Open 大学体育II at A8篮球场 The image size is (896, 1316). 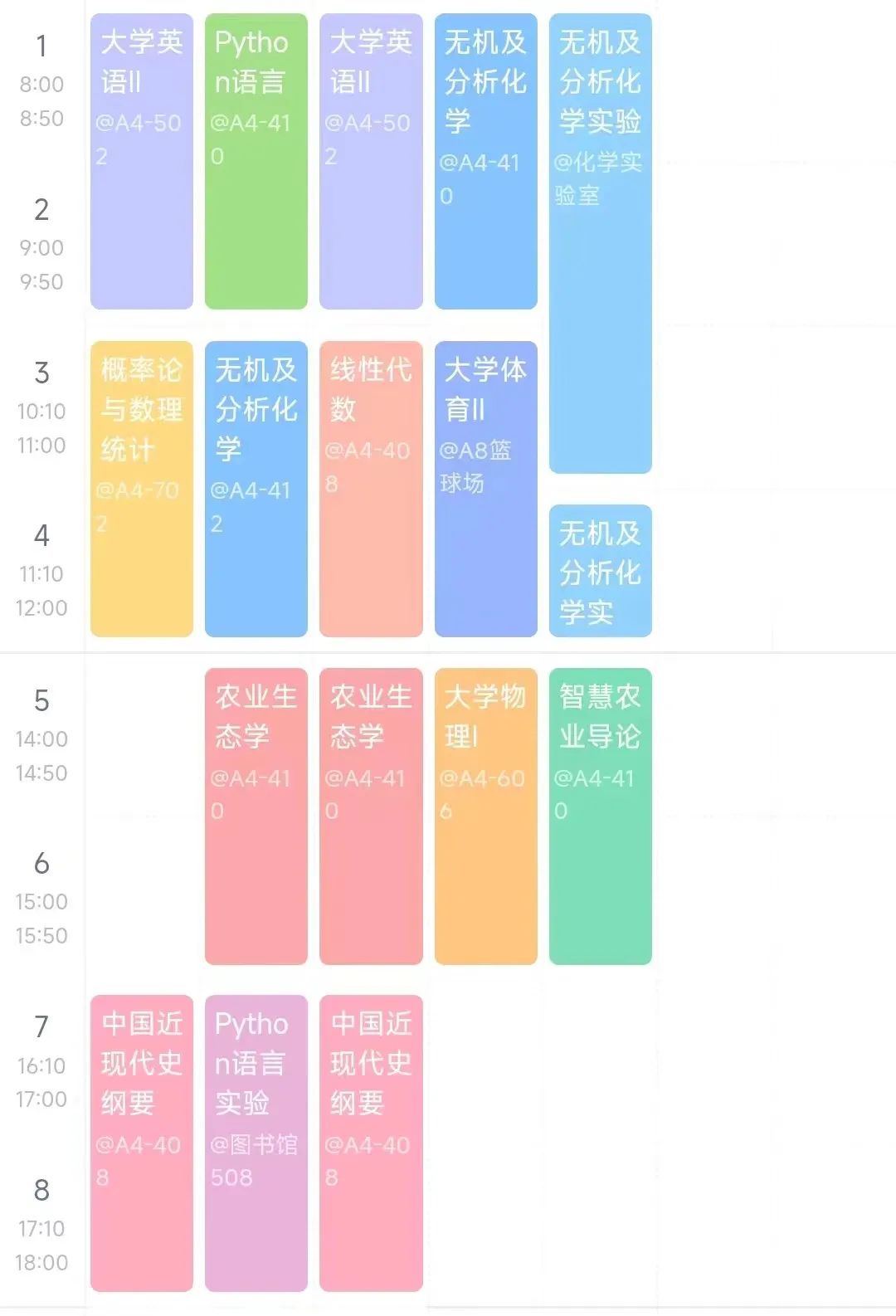(486, 489)
